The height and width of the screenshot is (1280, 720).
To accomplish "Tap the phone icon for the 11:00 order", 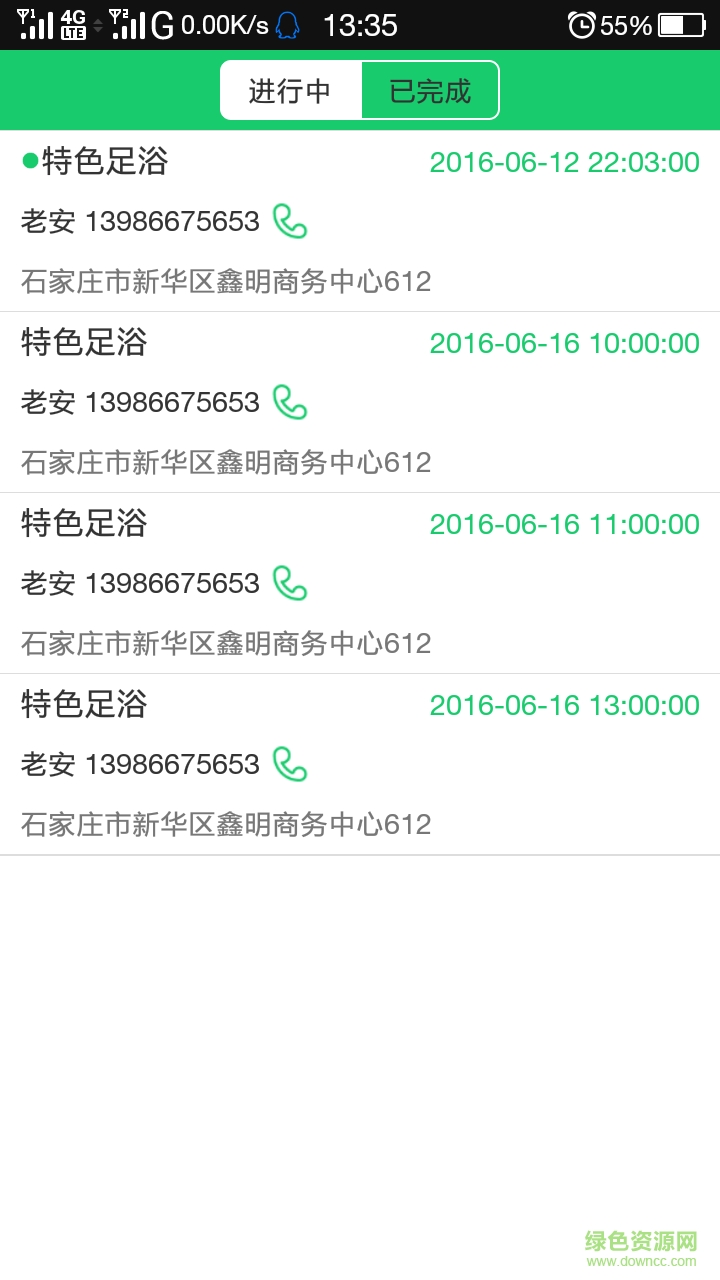I will point(291,582).
